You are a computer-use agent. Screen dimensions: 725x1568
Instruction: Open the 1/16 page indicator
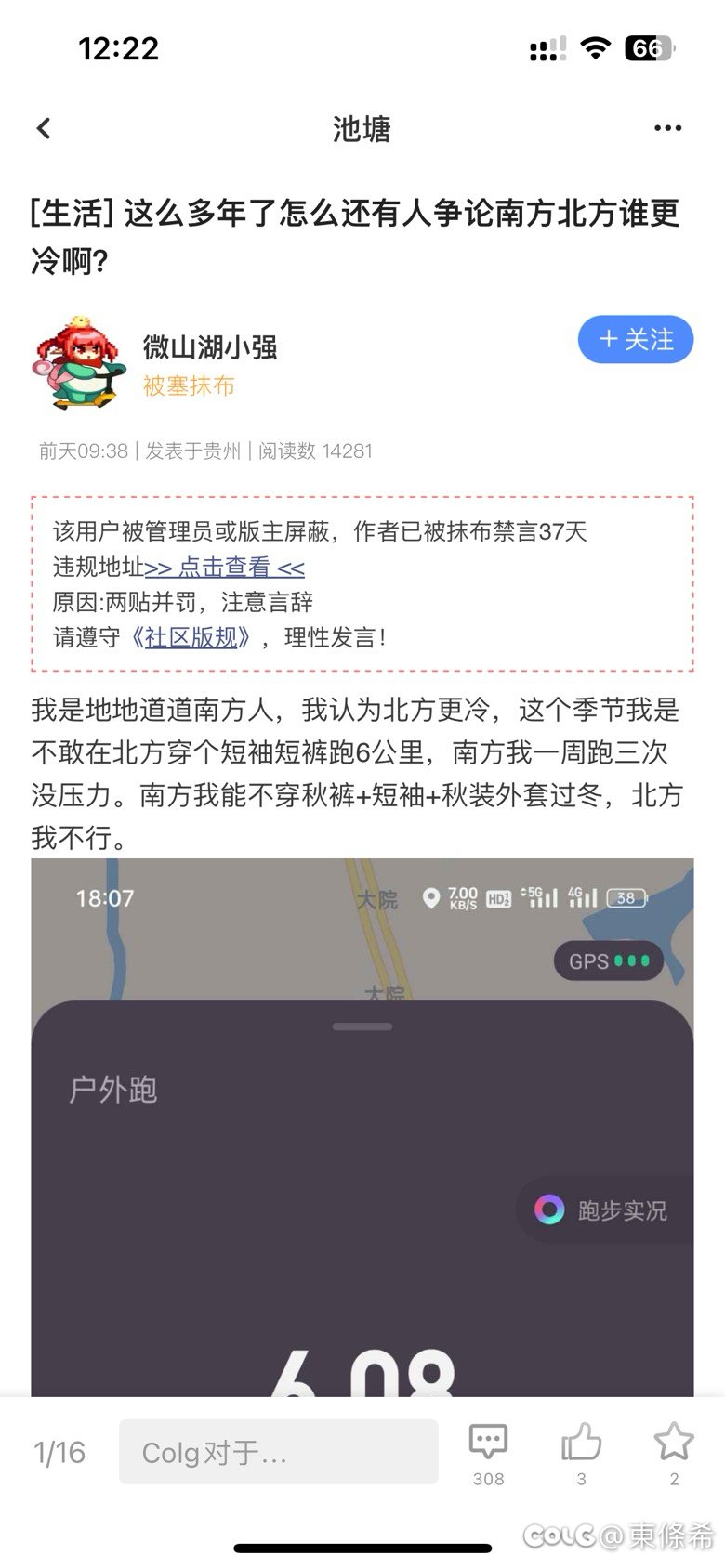[x=59, y=1452]
